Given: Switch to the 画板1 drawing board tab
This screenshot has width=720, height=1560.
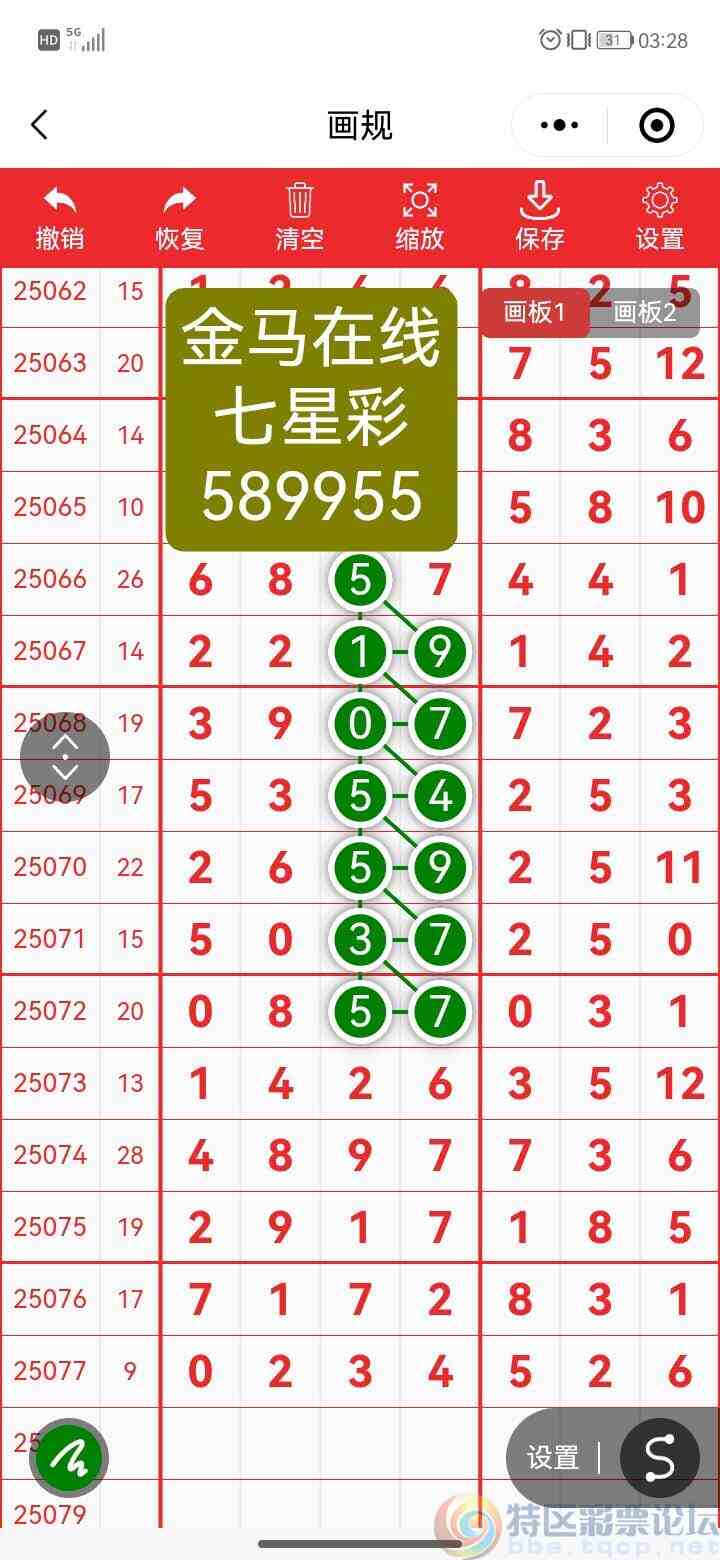Looking at the screenshot, I should [534, 312].
